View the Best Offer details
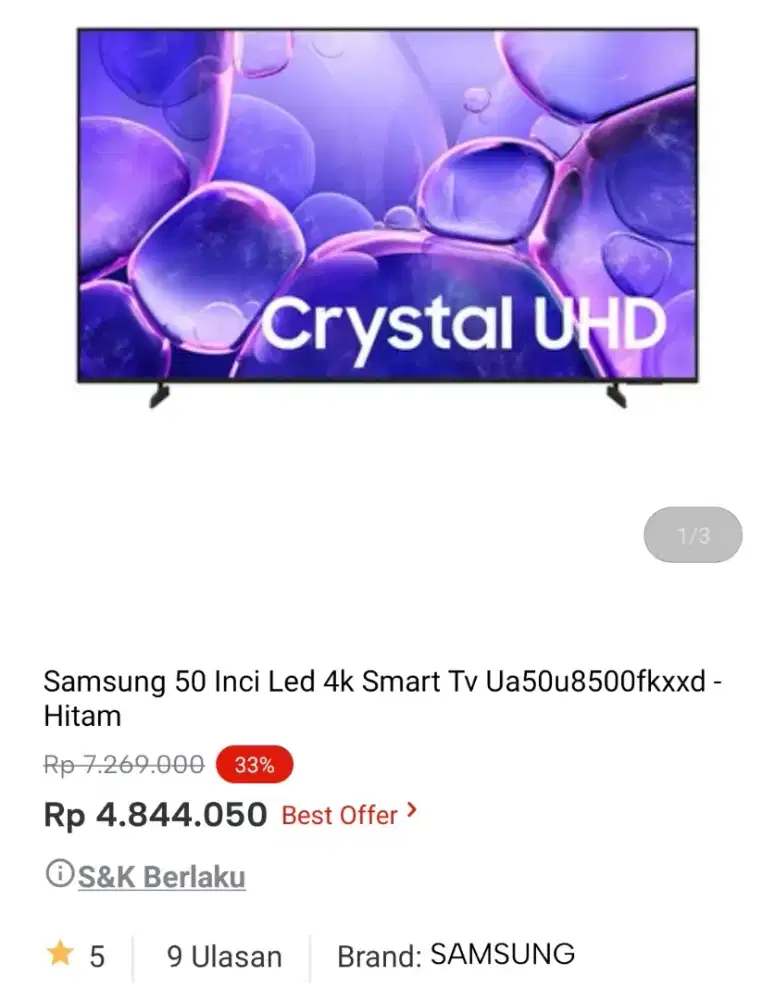The height and width of the screenshot is (1000, 775). (x=349, y=815)
